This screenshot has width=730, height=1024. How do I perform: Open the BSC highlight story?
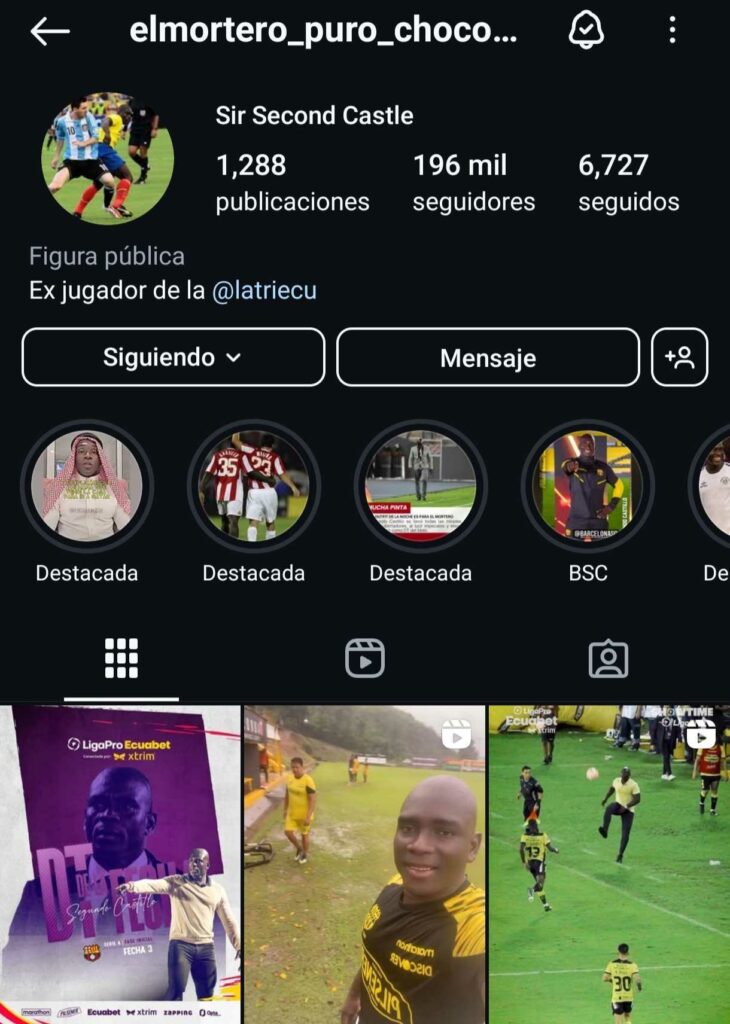588,486
